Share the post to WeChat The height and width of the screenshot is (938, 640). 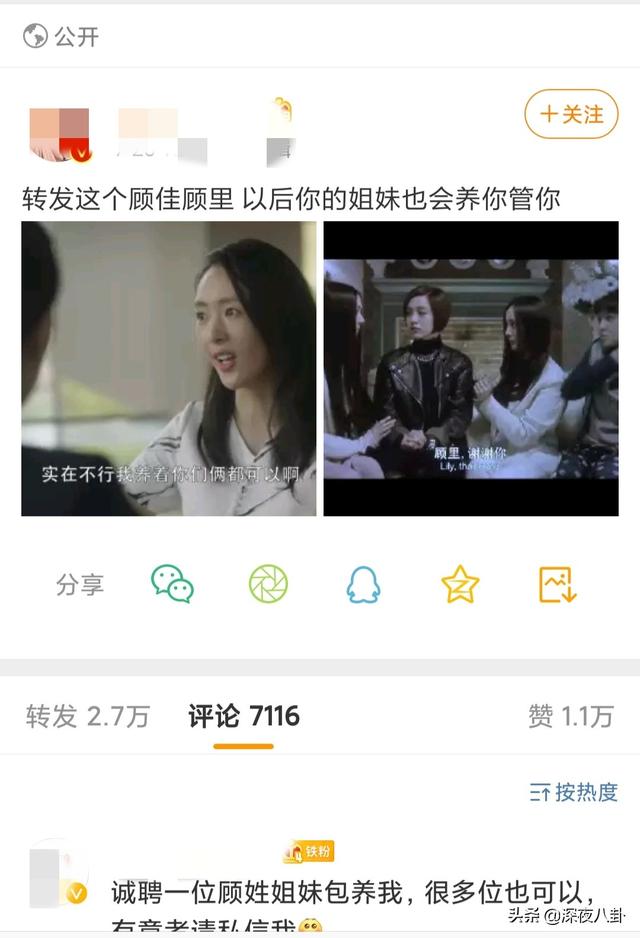[x=172, y=584]
